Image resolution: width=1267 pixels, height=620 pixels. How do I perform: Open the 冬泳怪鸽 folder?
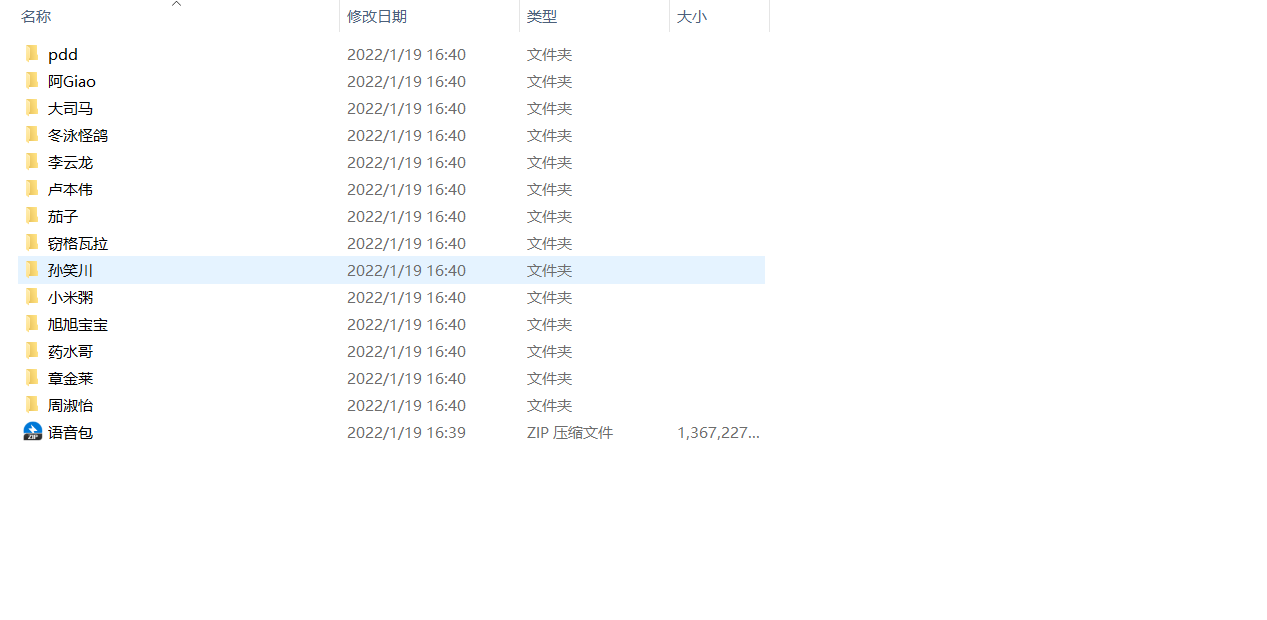(77, 136)
